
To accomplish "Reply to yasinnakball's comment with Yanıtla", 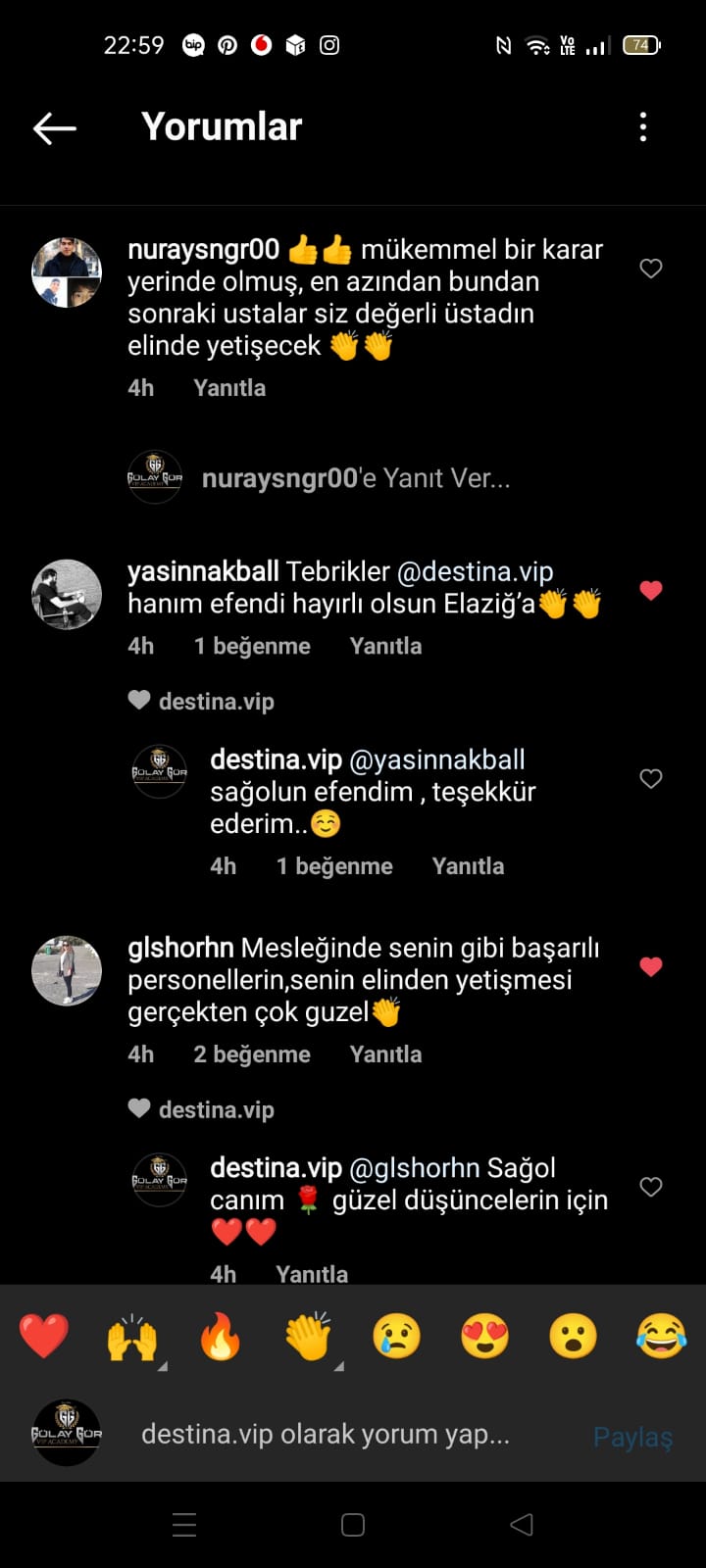I will (x=385, y=646).
